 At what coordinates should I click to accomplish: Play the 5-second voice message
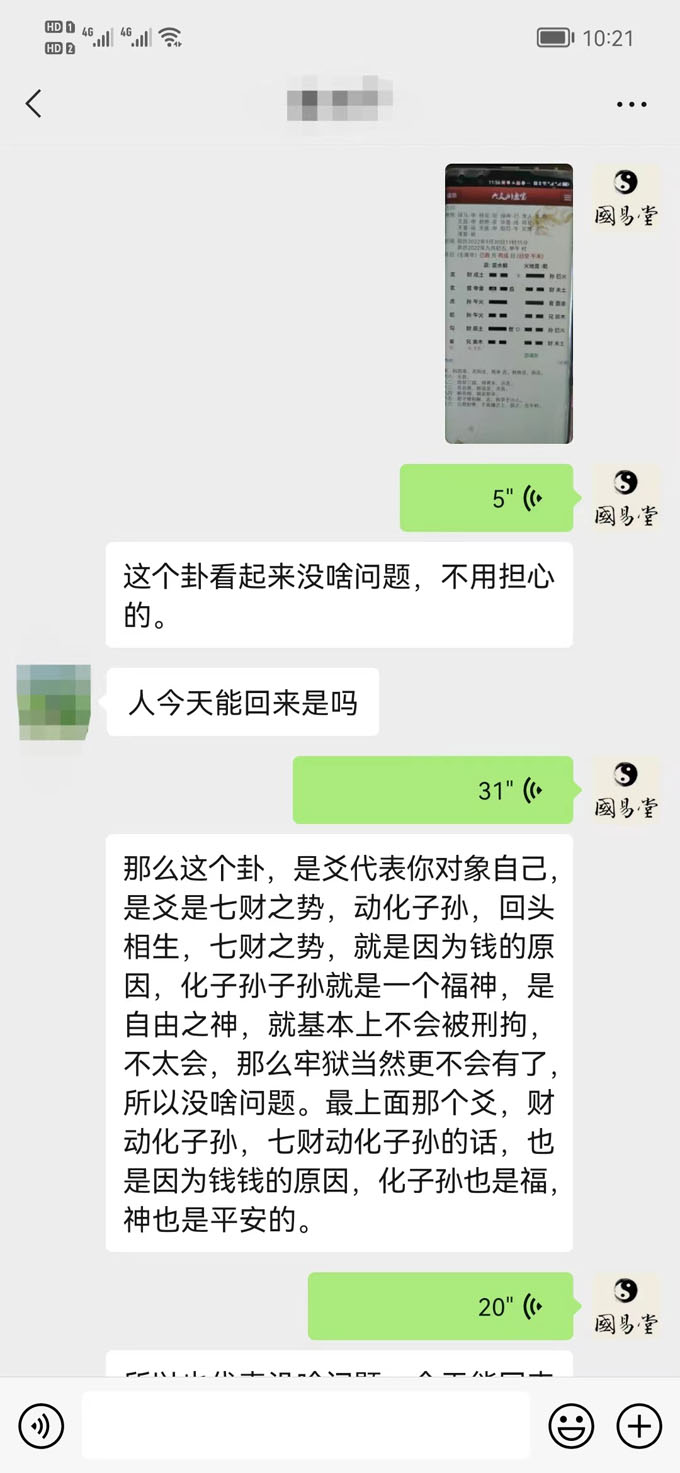point(487,498)
